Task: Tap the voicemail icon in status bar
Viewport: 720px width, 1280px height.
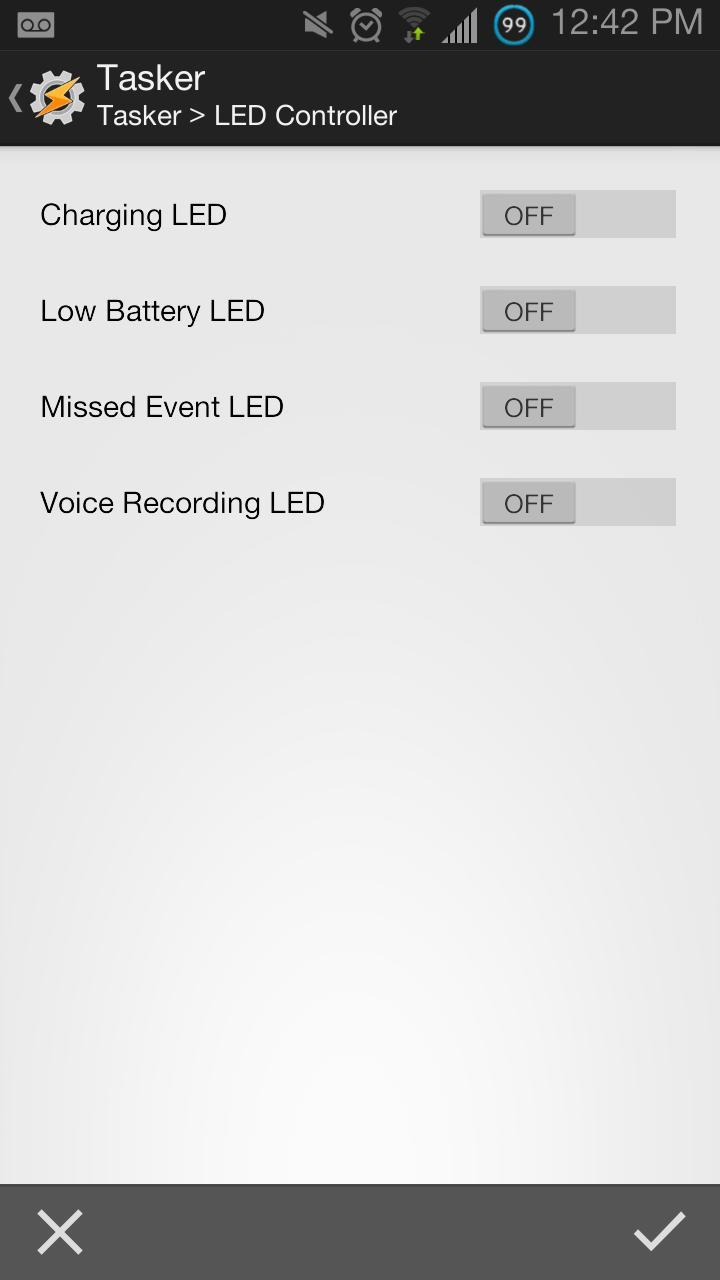Action: 36,24
